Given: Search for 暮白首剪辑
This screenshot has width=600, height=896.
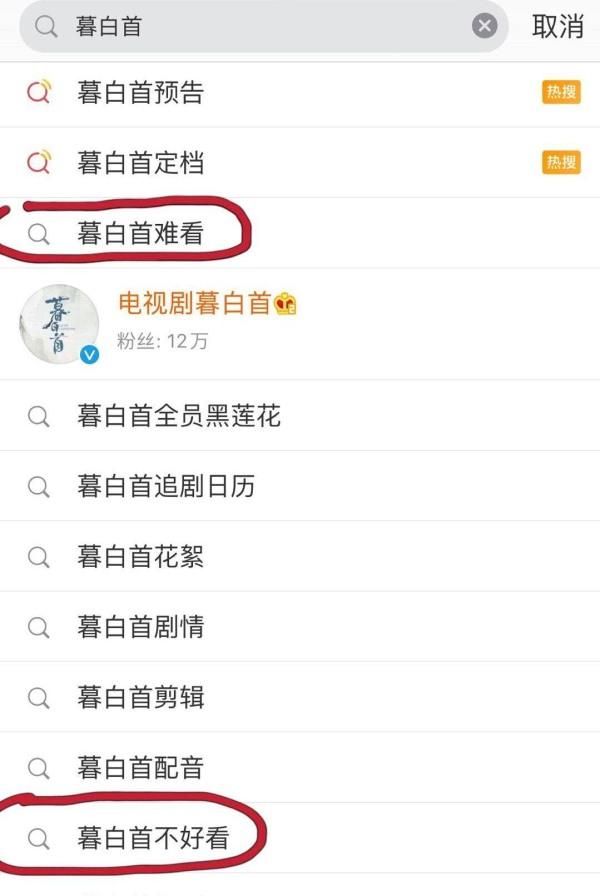Looking at the screenshot, I should 140,697.
